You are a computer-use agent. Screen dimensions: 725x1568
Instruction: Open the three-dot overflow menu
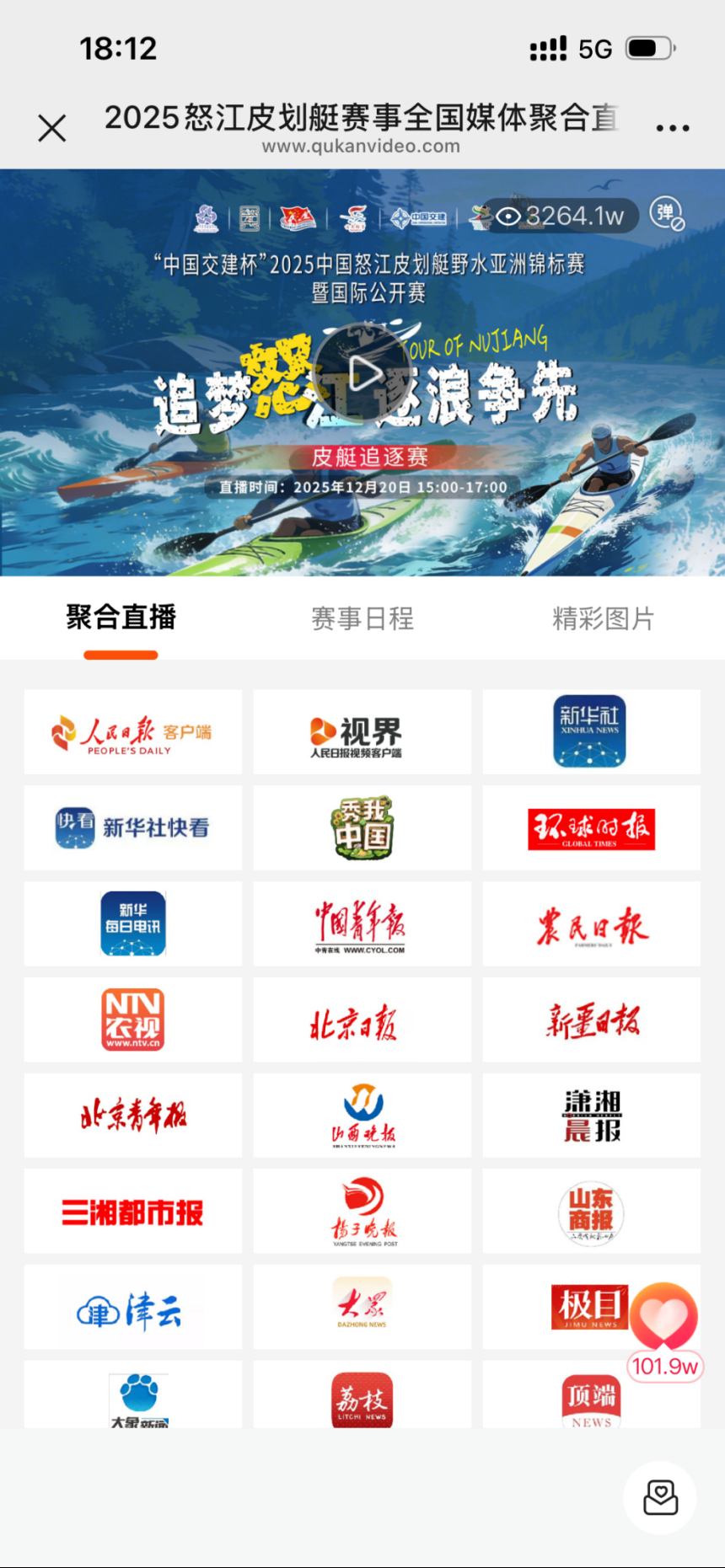(x=672, y=128)
